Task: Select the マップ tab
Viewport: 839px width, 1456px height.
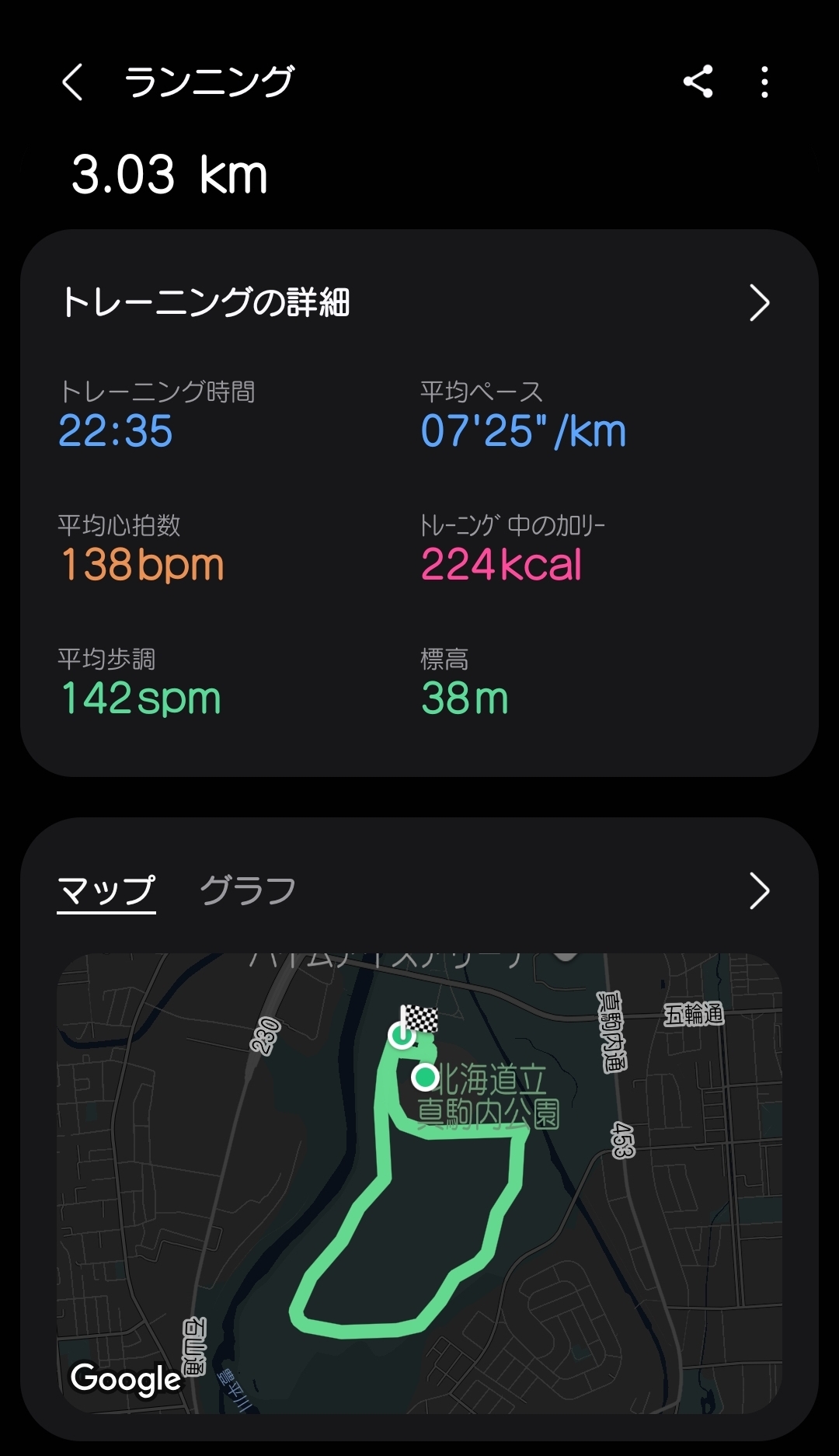Action: [x=106, y=890]
